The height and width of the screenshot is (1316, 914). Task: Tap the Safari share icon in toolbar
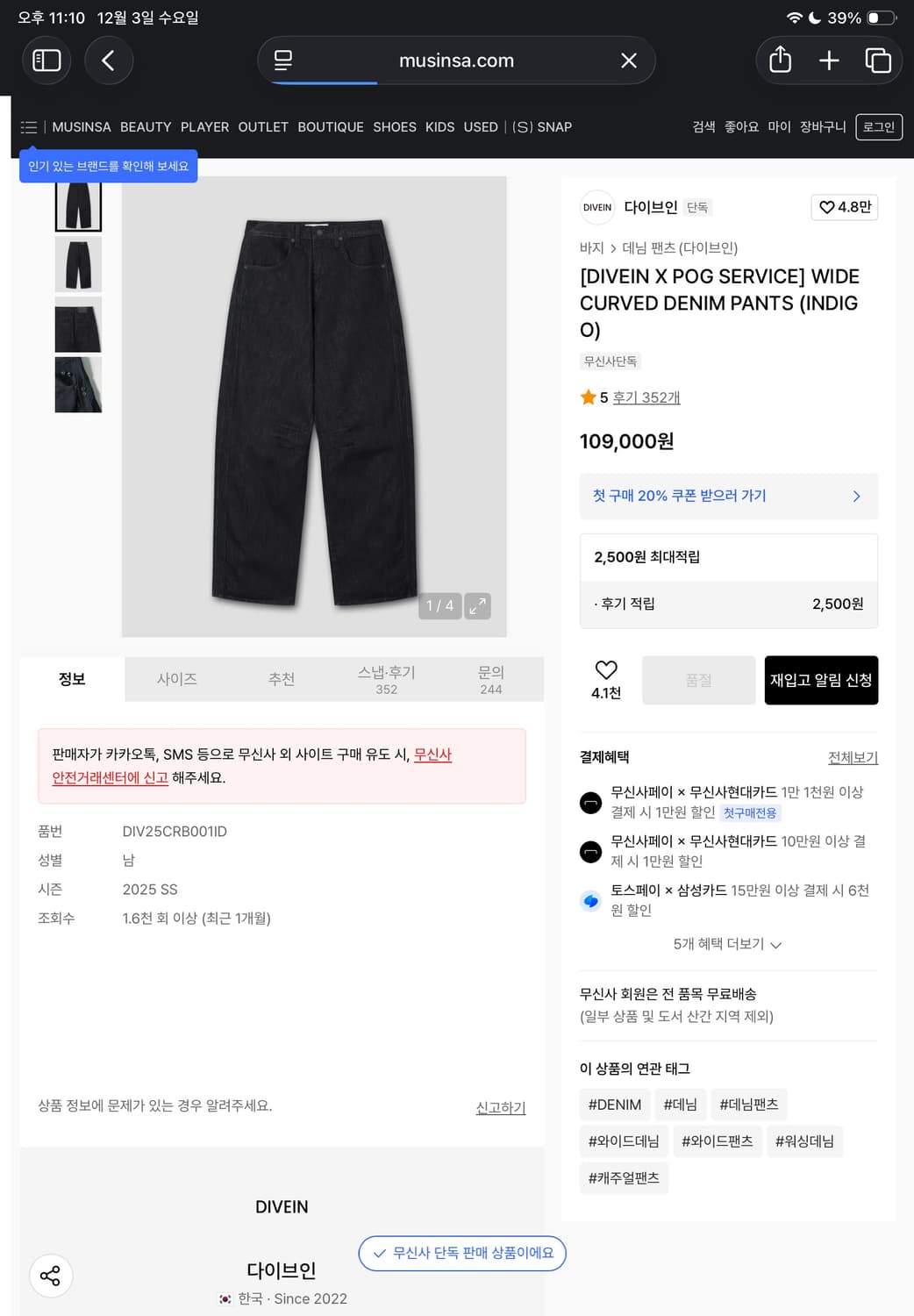pyautogui.click(x=779, y=61)
